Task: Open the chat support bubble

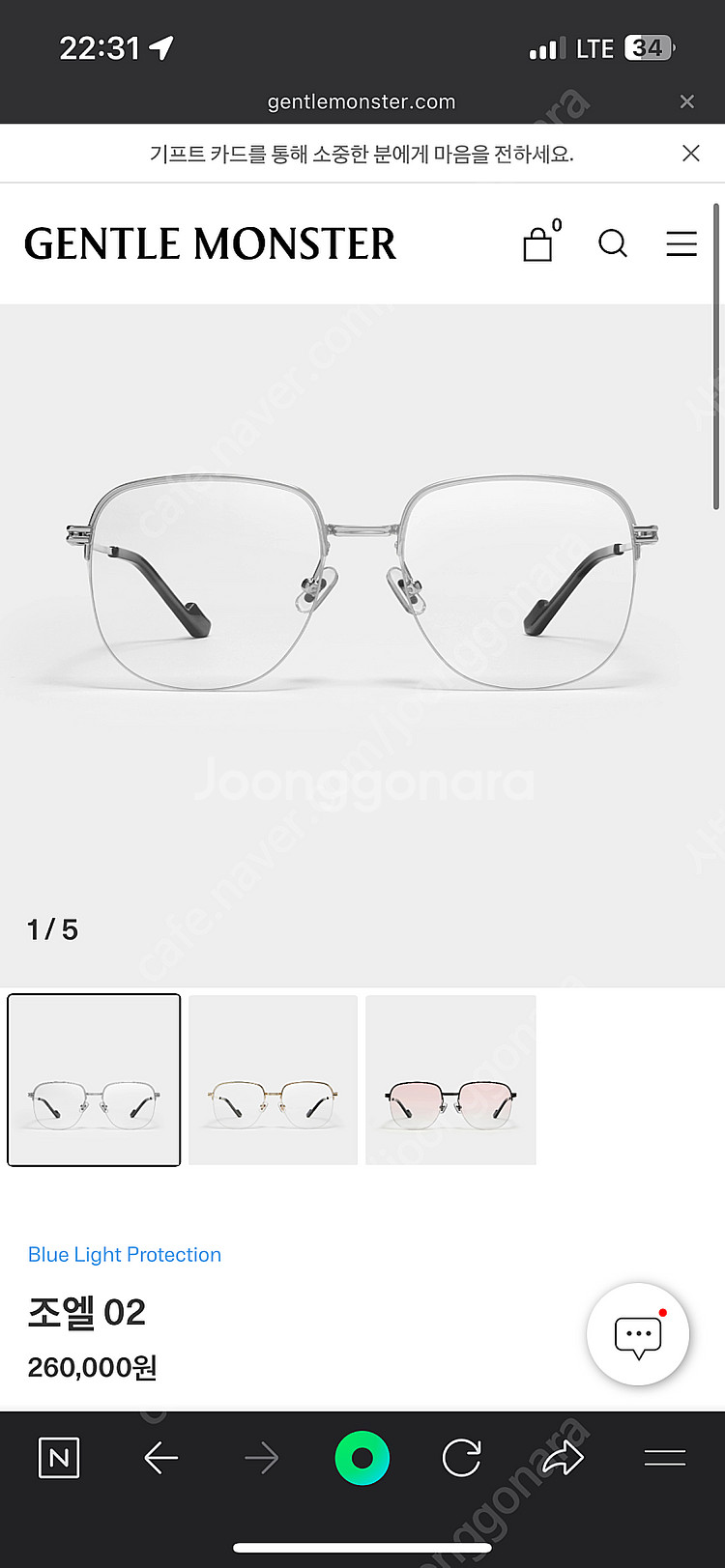Action: pyautogui.click(x=638, y=1335)
